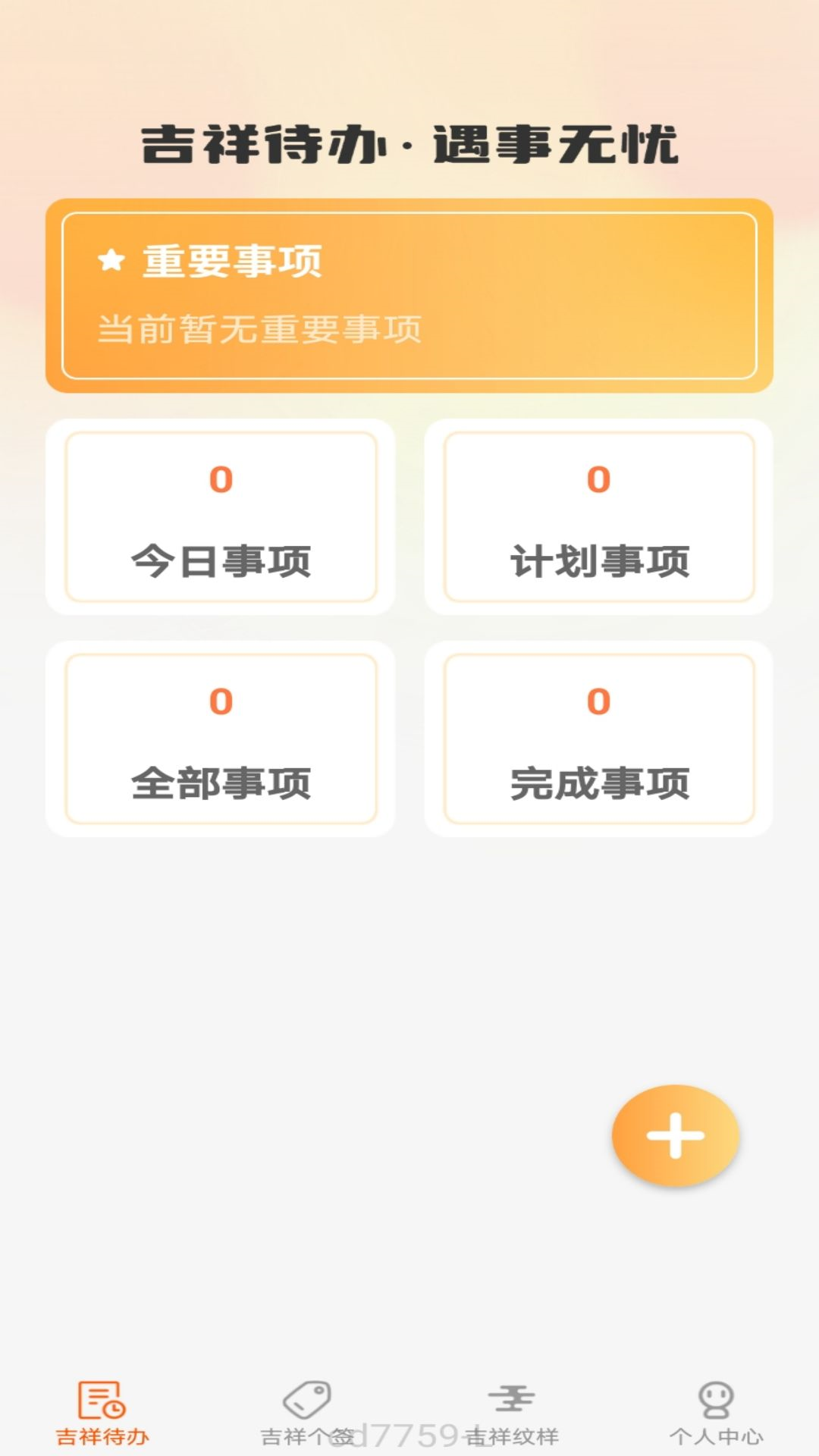The image size is (819, 1456).
Task: Tap the zero count above 今日事项
Action: [x=220, y=479]
